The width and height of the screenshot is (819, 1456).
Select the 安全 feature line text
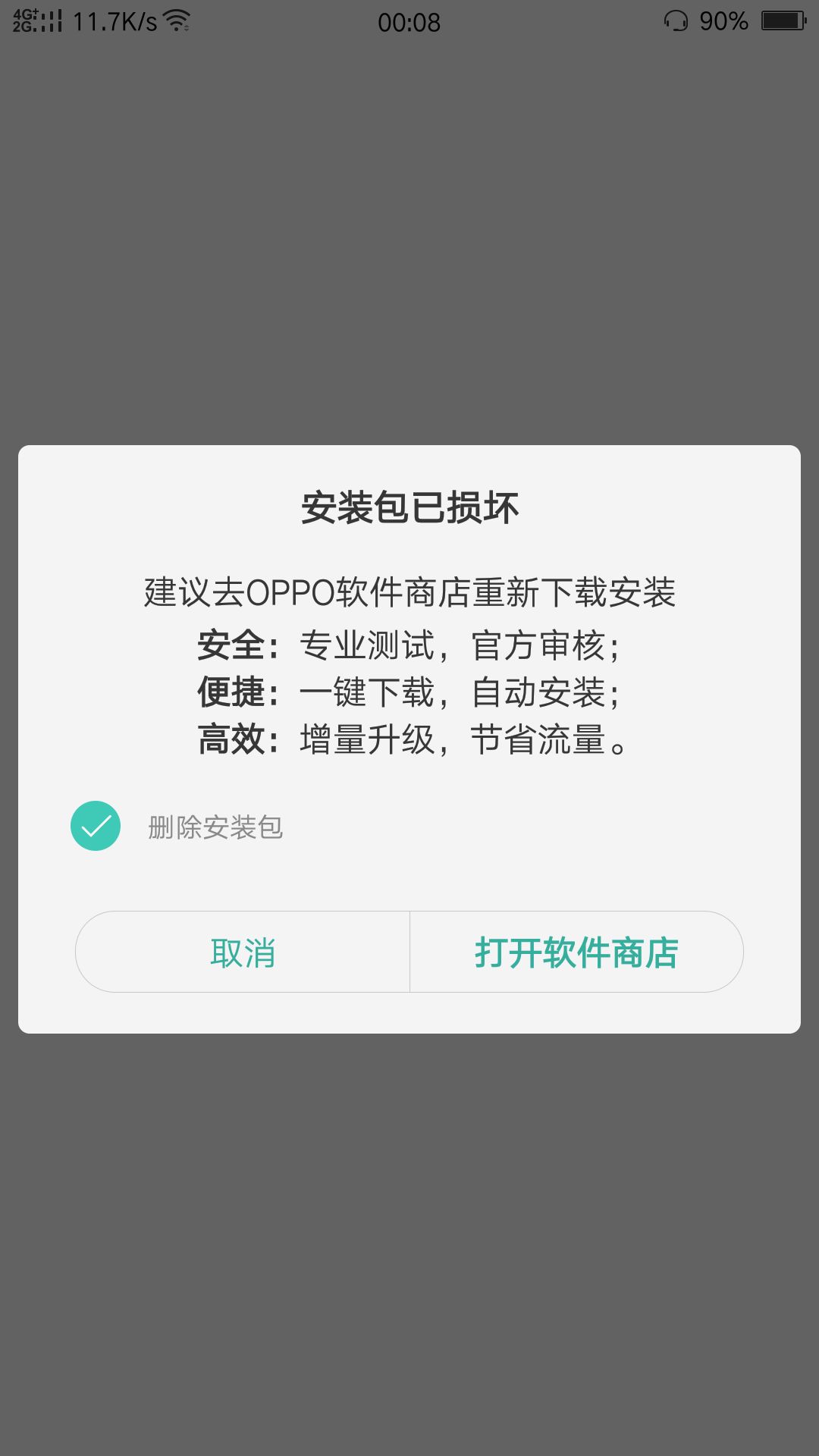point(409,646)
